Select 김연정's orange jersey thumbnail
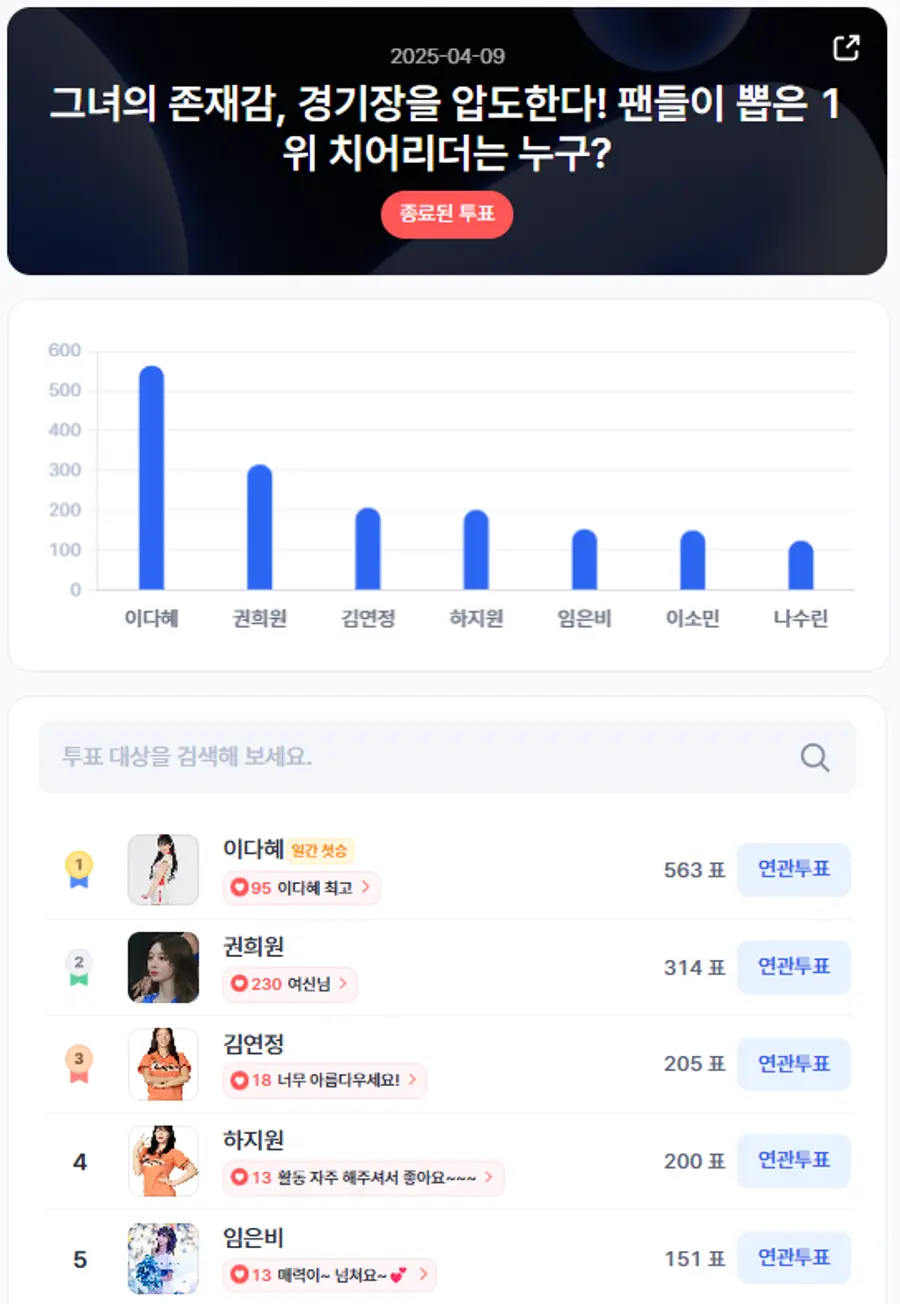This screenshot has height=1304, width=900. (x=163, y=1063)
